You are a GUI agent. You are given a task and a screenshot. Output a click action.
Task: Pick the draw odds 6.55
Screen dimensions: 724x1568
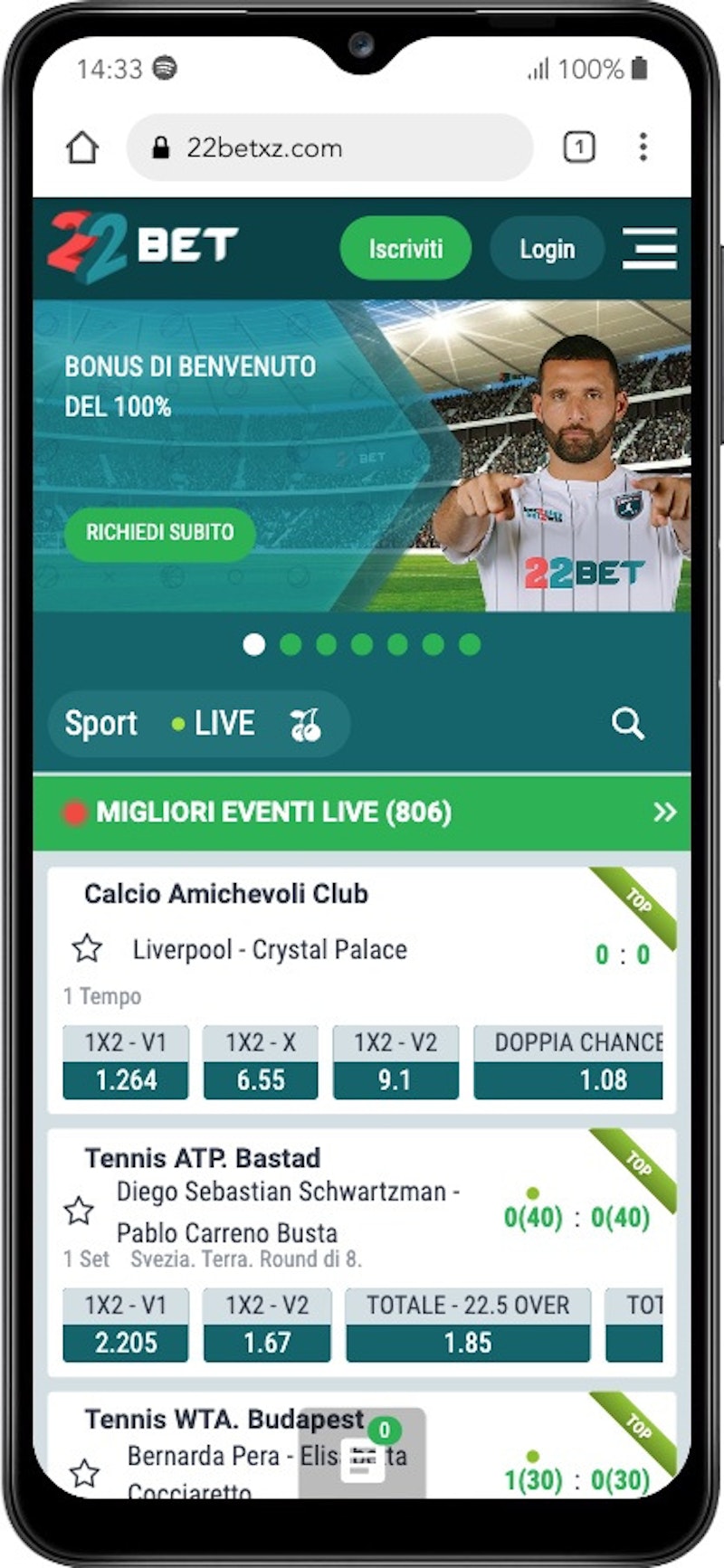coord(261,1079)
